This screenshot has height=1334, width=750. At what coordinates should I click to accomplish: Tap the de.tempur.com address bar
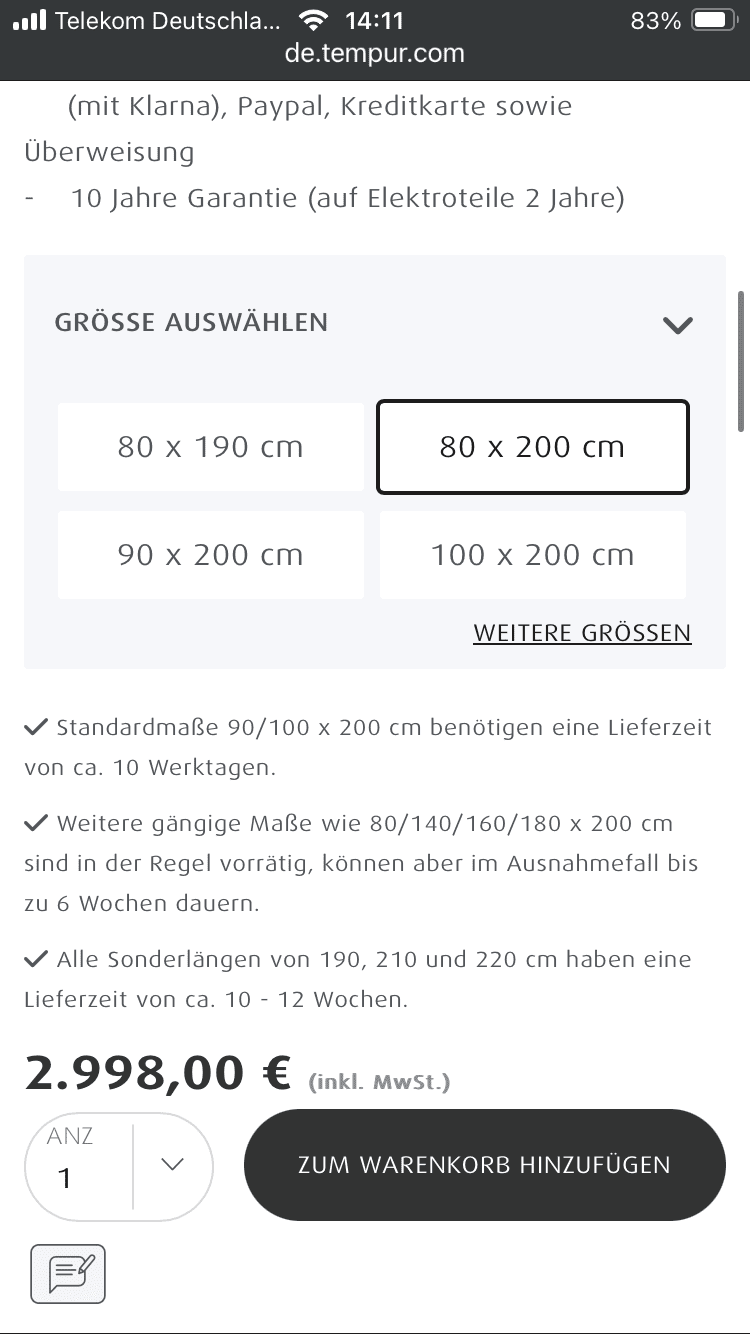pyautogui.click(x=375, y=53)
